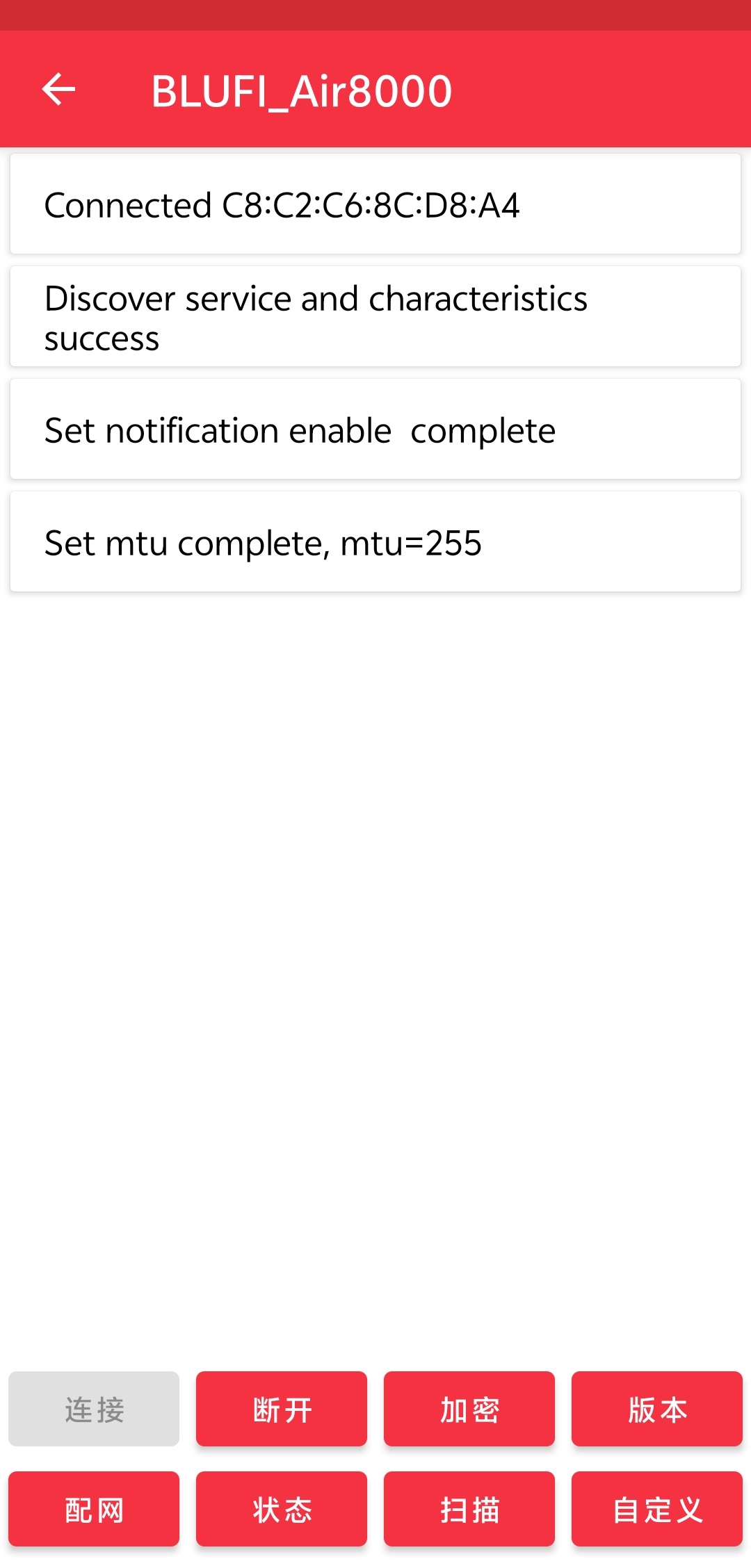Query device 状态 status
Screen dimensions: 751x1568
[282, 1509]
